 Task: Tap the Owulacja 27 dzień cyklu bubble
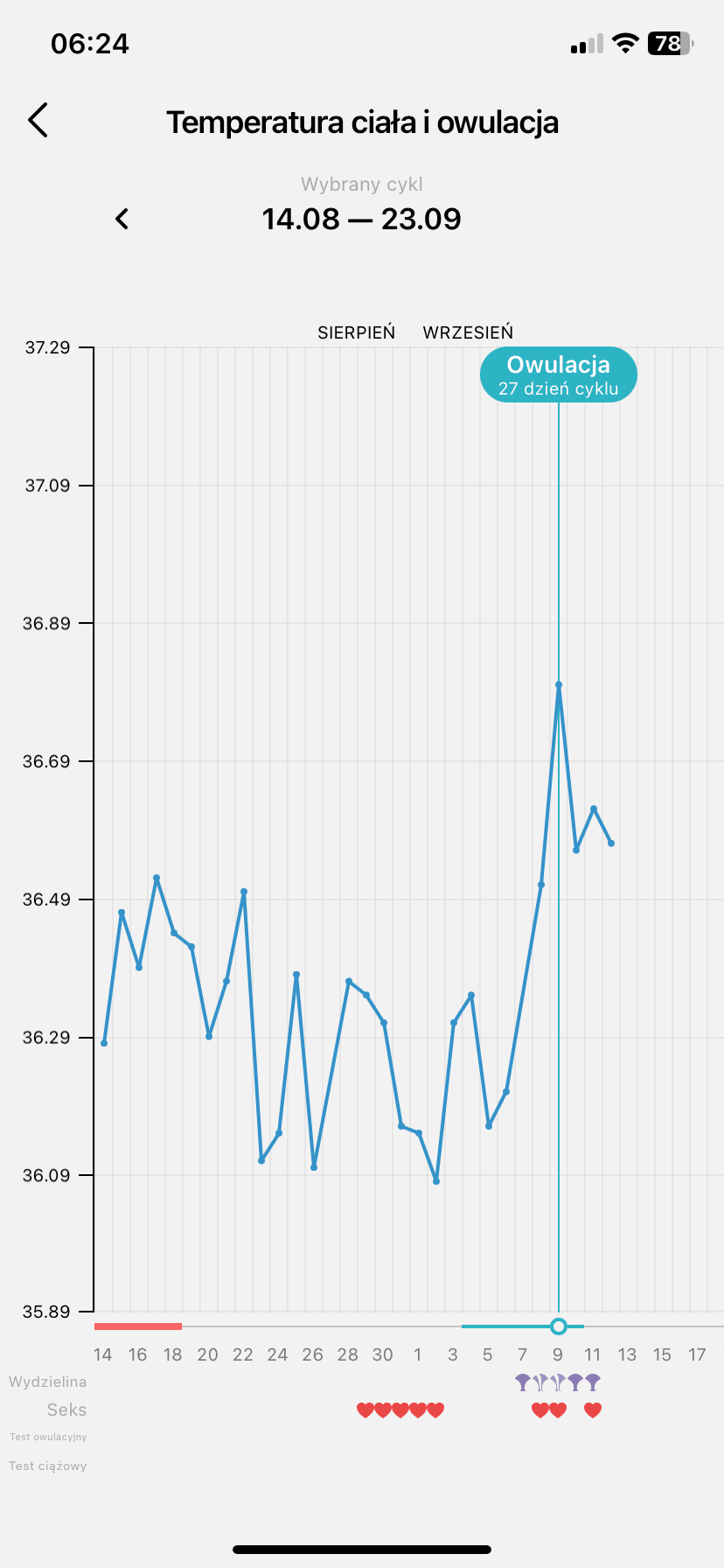click(558, 375)
